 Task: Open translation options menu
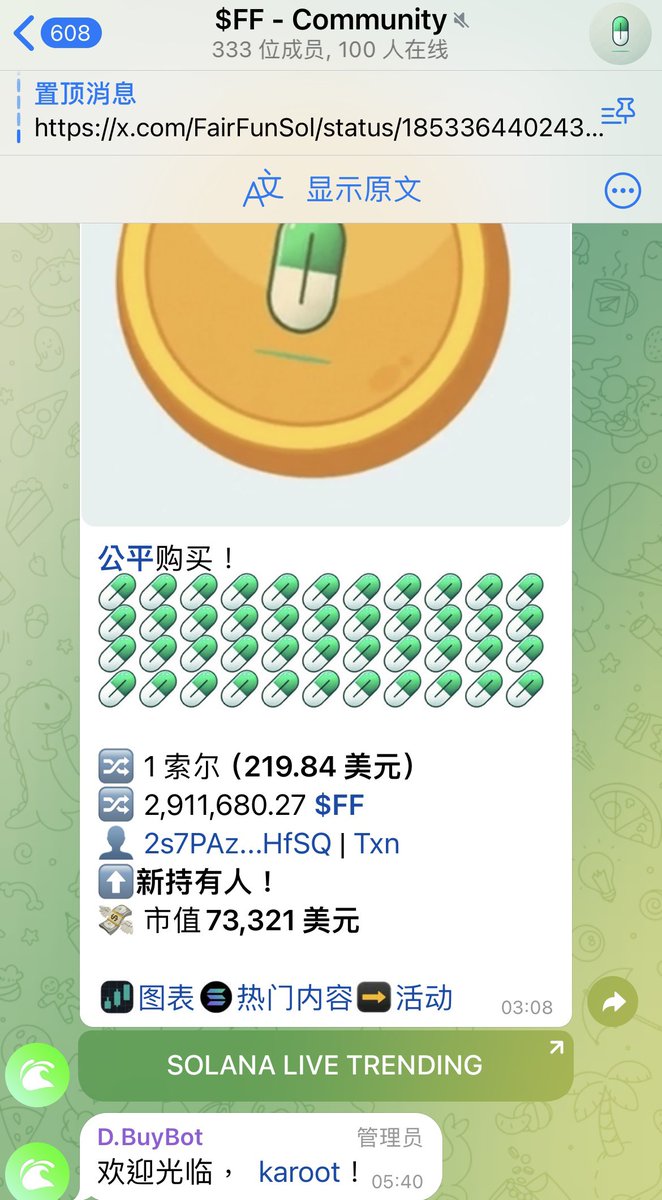pos(622,191)
